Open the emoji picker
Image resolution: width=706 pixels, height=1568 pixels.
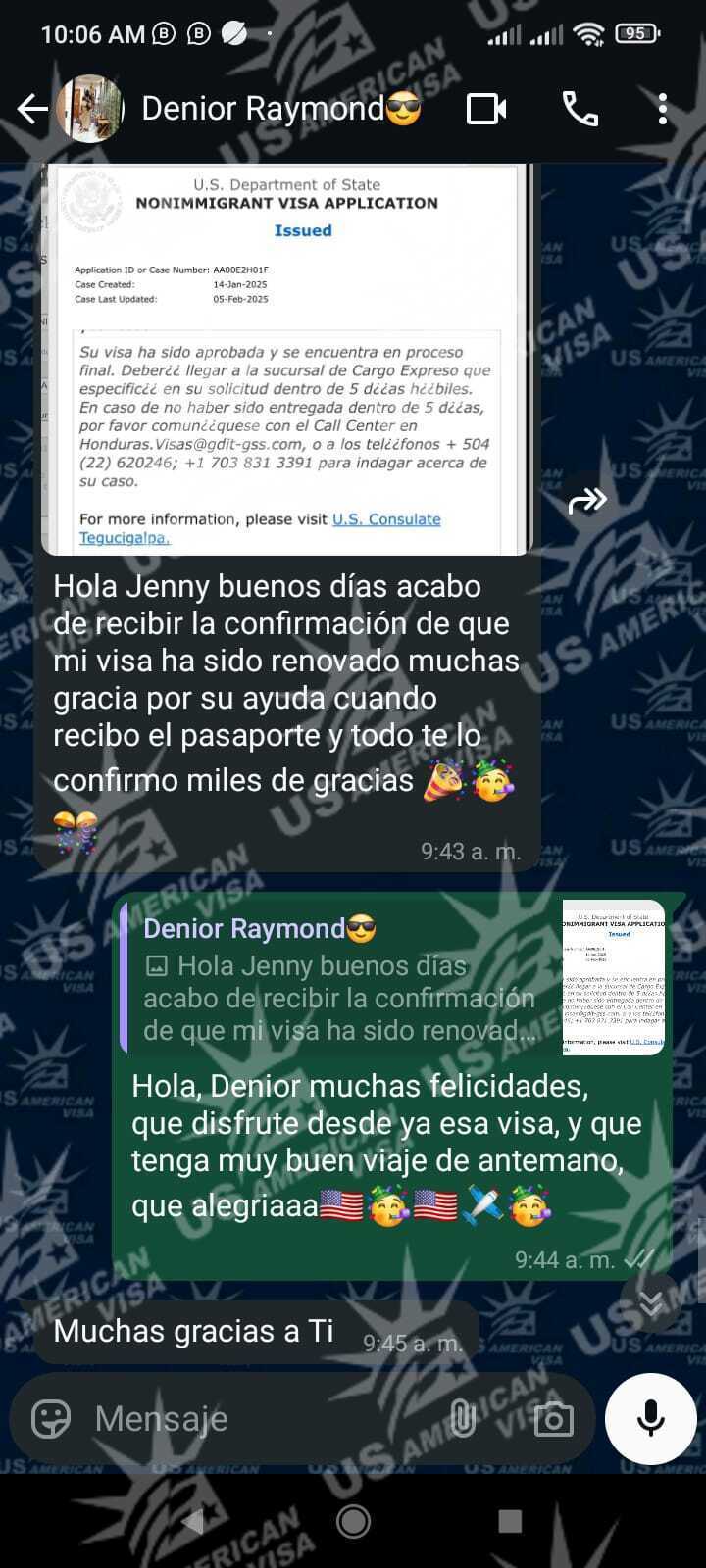pos(51,1418)
